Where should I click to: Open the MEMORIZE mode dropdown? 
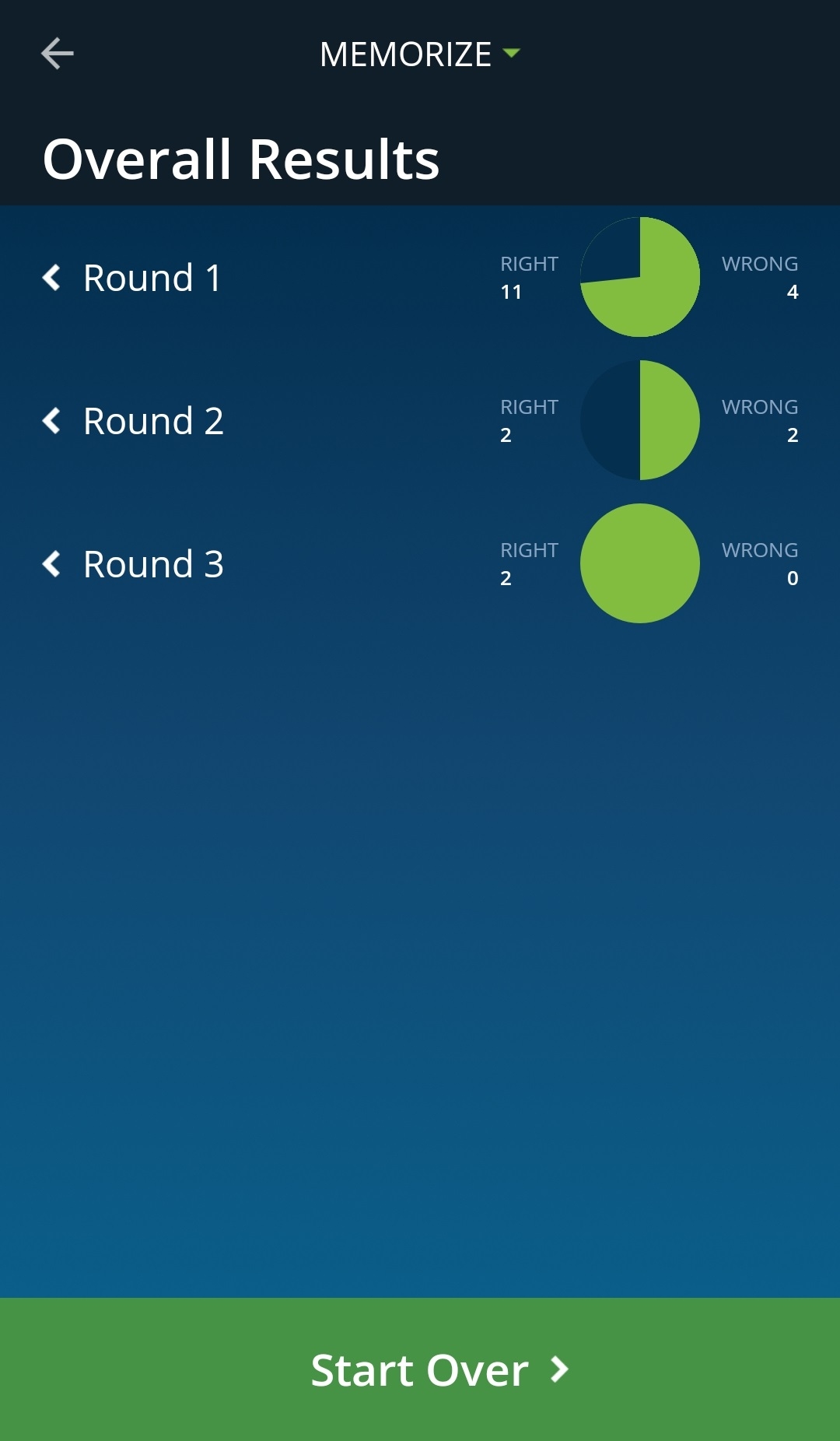point(420,54)
